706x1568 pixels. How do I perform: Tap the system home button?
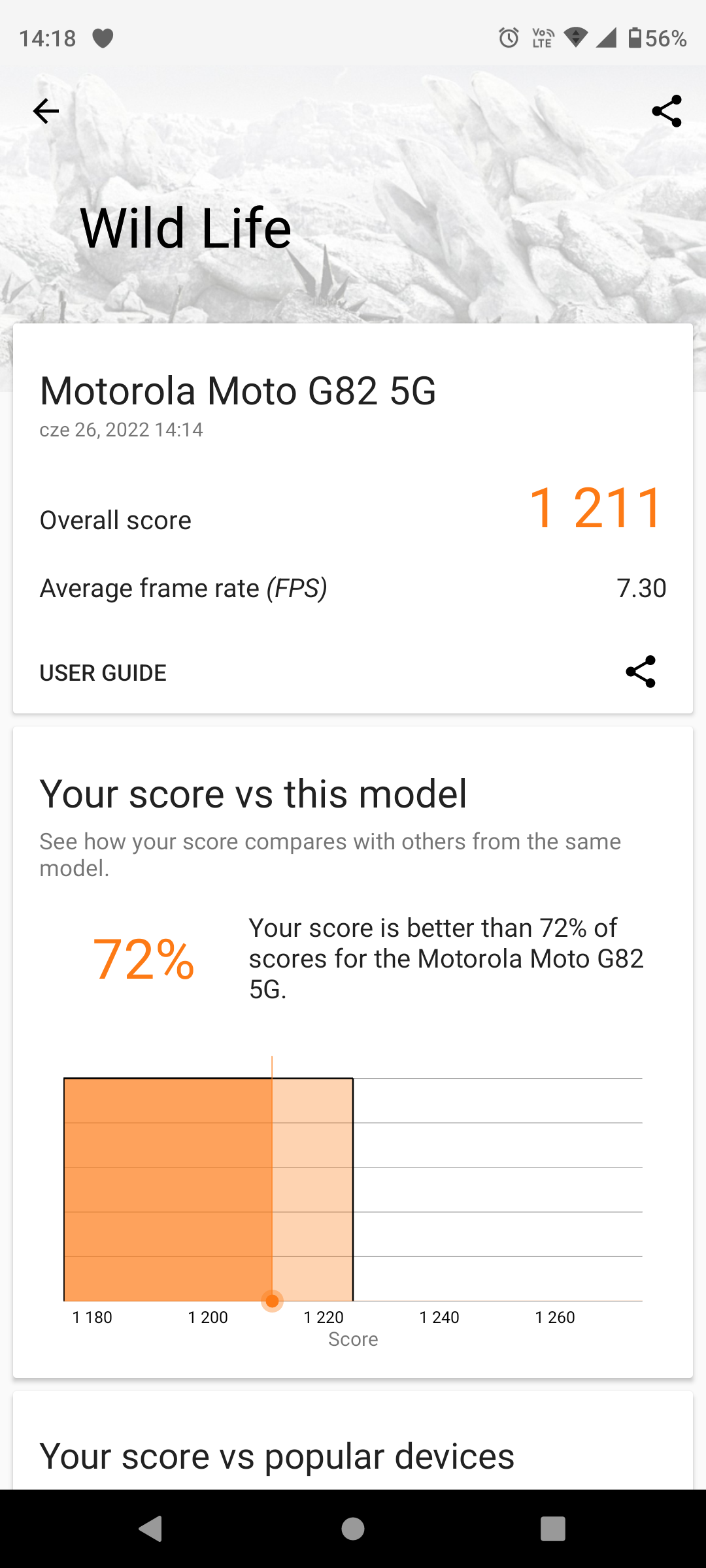(x=353, y=1529)
